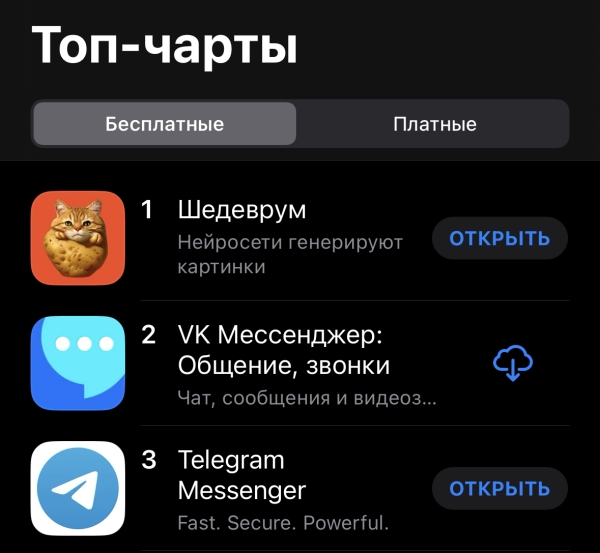Download VK Мессенджер via the cloud icon
Screen dimensions: 600x553
[513, 364]
